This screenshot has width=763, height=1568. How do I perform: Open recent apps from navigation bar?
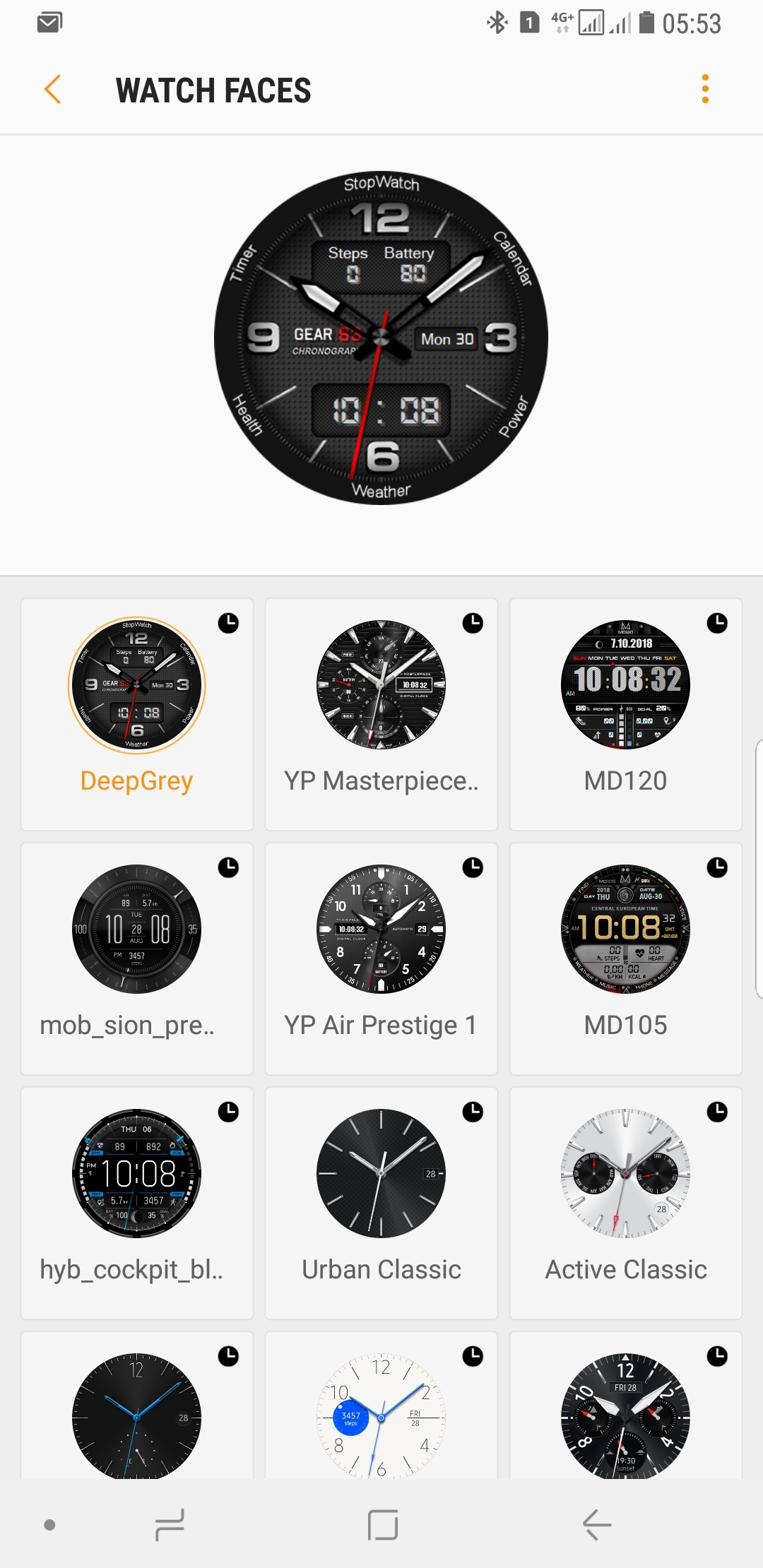pos(170,1525)
